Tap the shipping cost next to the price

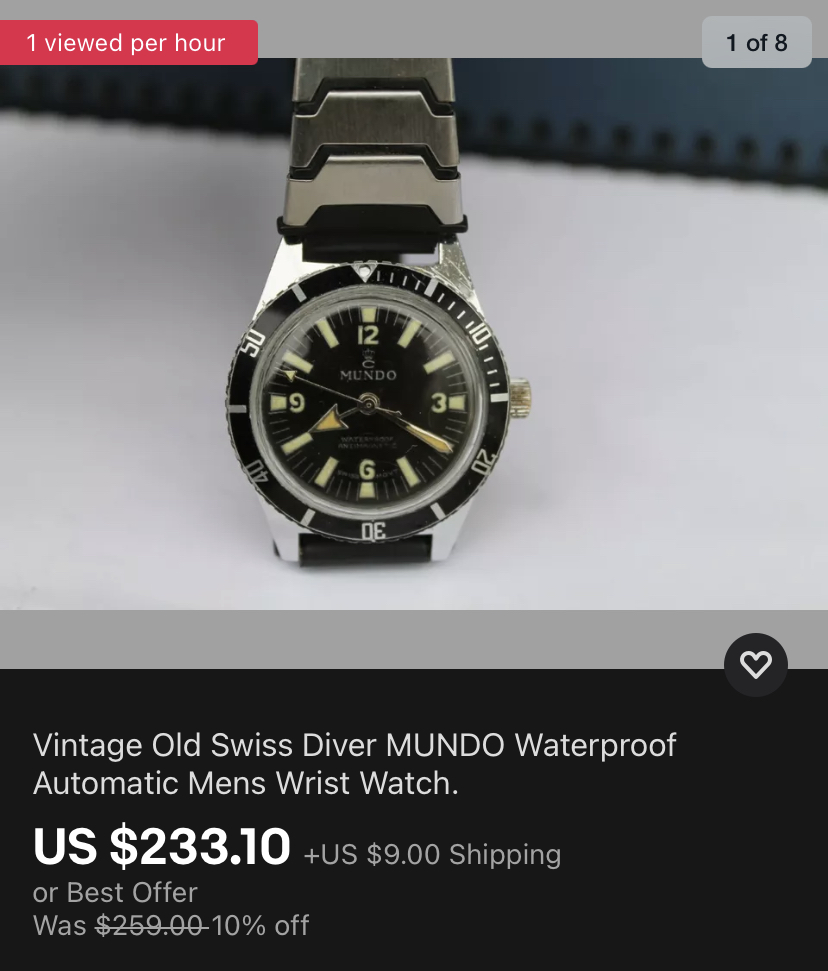click(x=434, y=854)
